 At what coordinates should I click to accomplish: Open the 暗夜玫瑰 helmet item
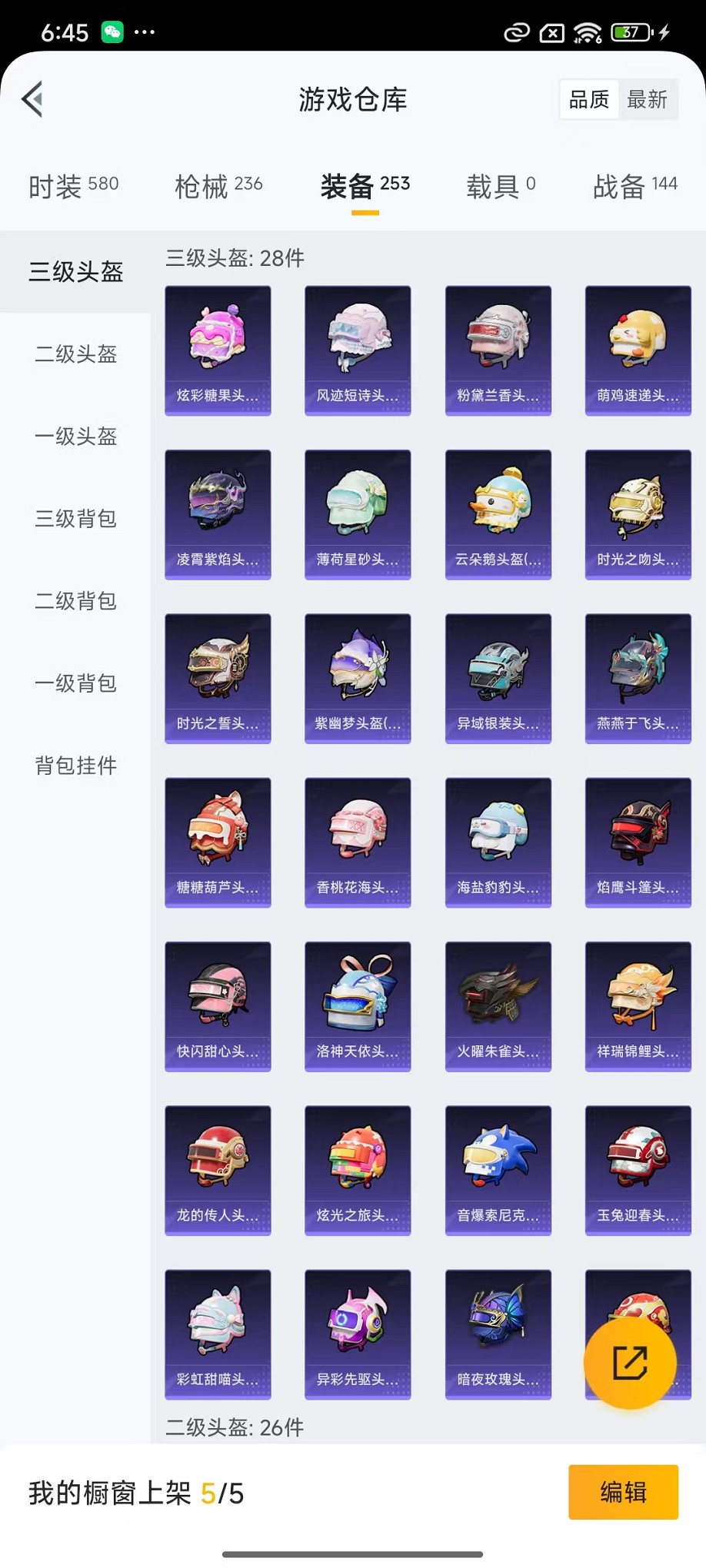pyautogui.click(x=498, y=1334)
